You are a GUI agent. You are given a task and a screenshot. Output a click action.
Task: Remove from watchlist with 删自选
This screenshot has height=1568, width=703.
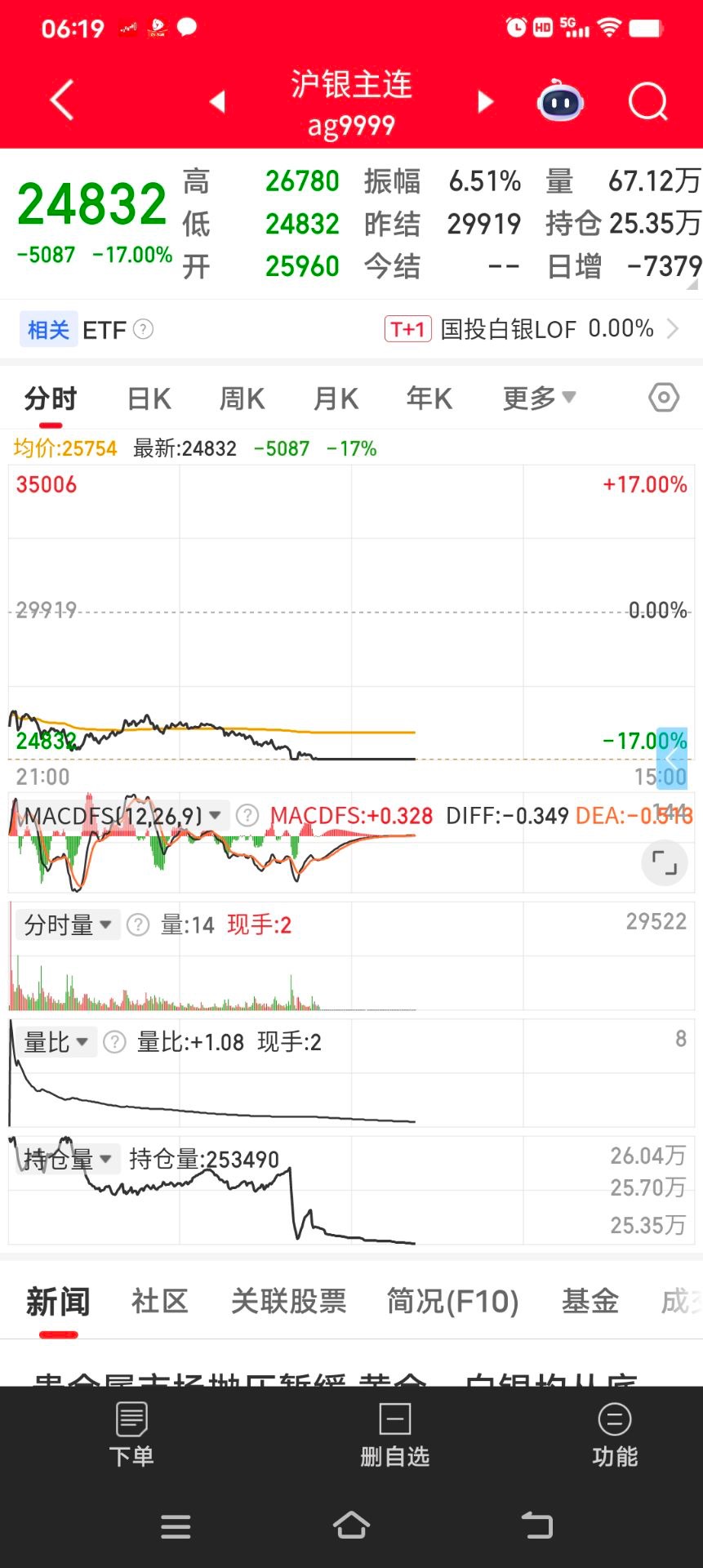pos(394,1434)
